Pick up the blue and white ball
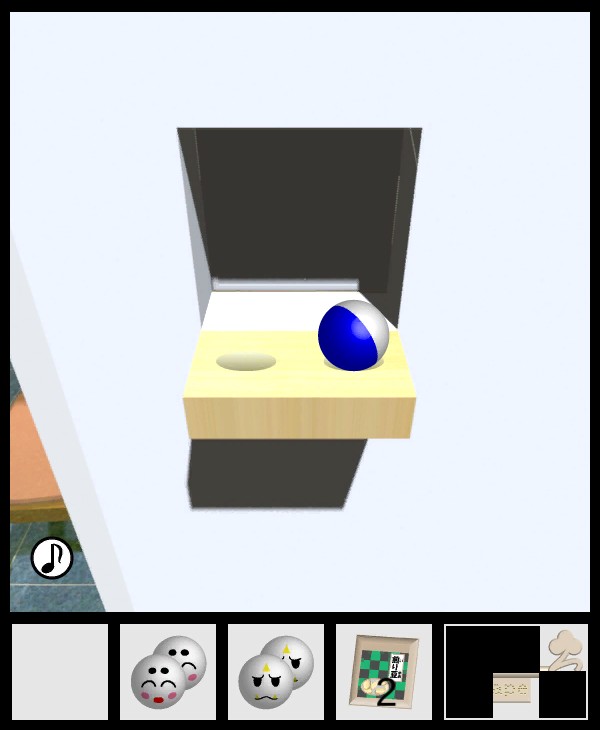 click(353, 336)
